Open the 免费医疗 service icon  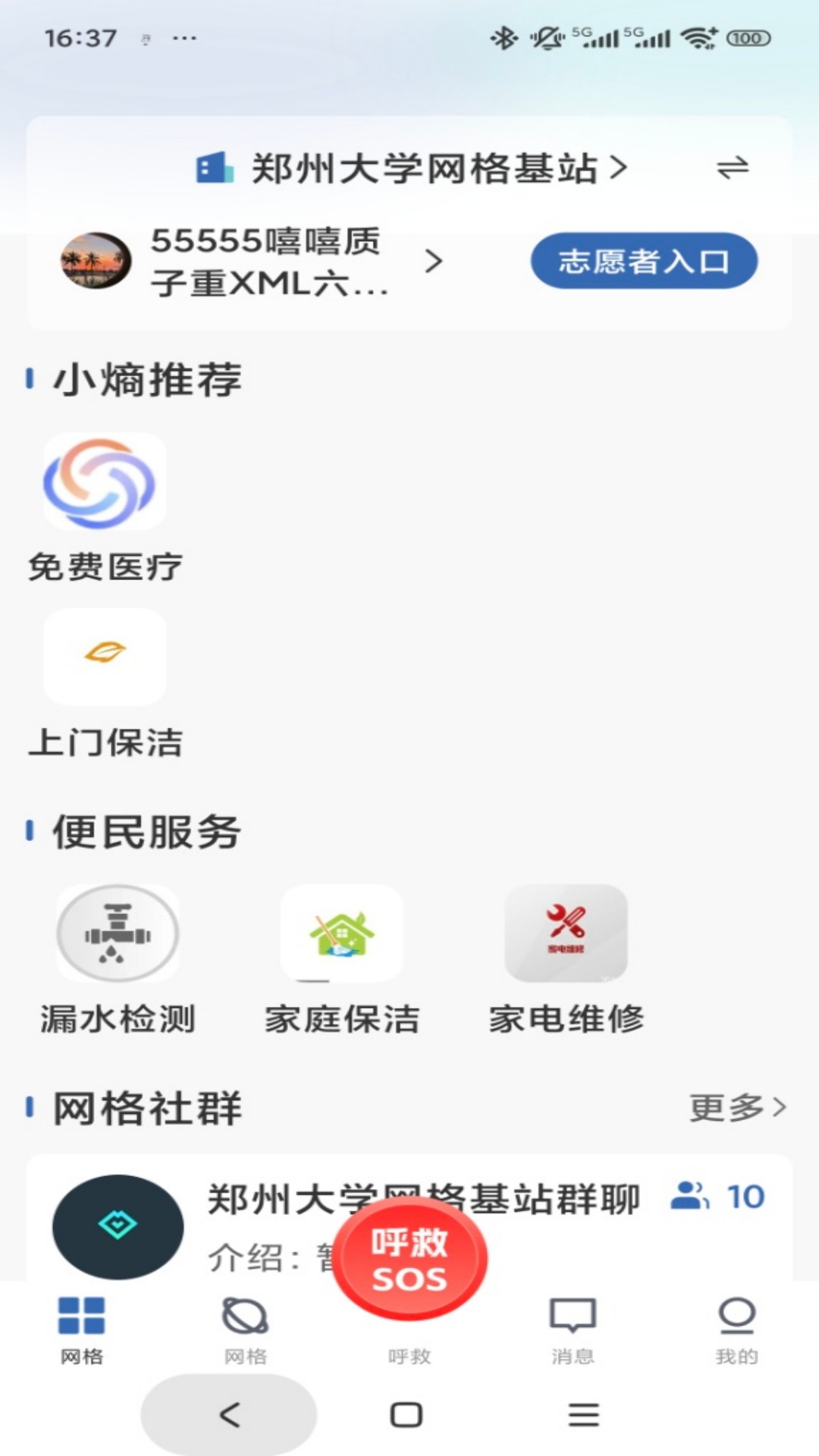click(104, 483)
